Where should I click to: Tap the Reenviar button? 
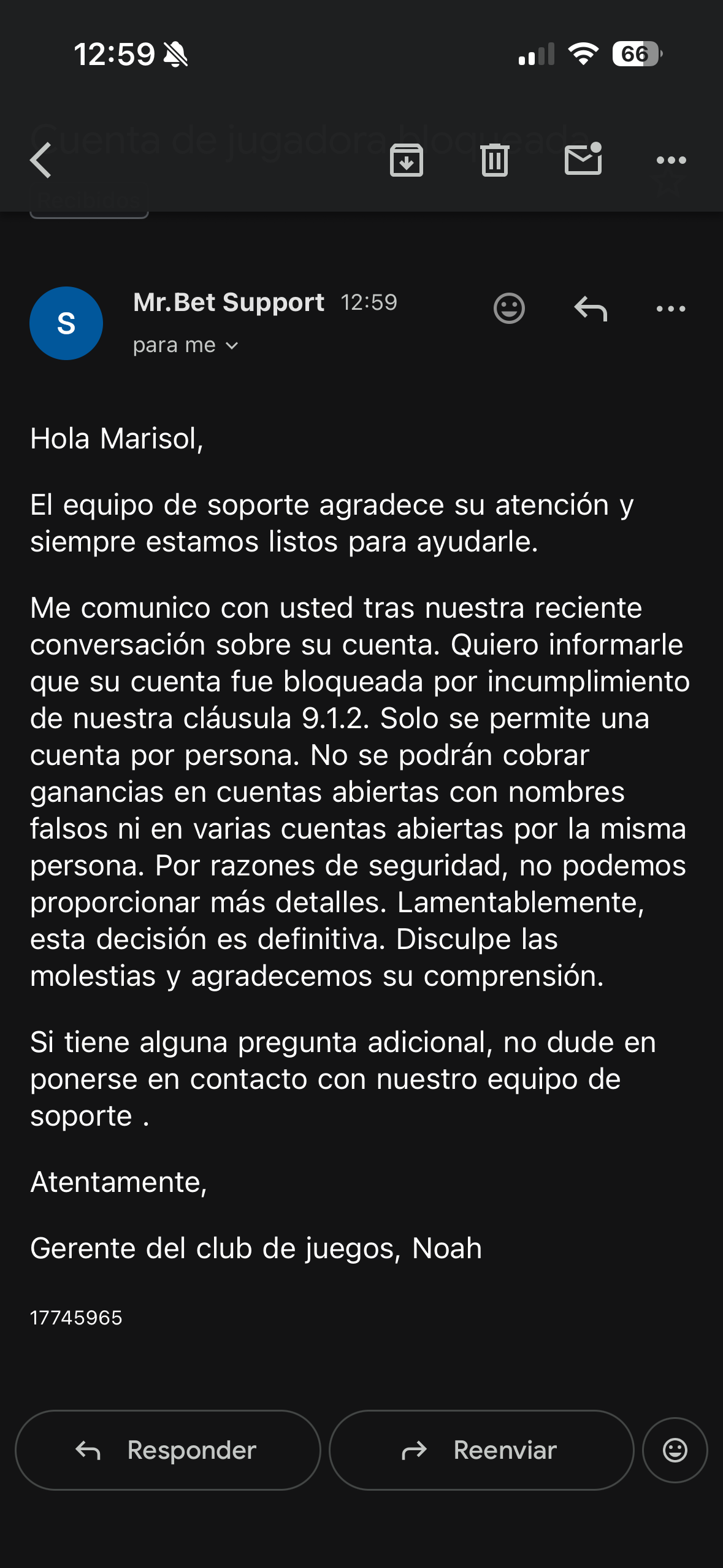(x=481, y=1450)
